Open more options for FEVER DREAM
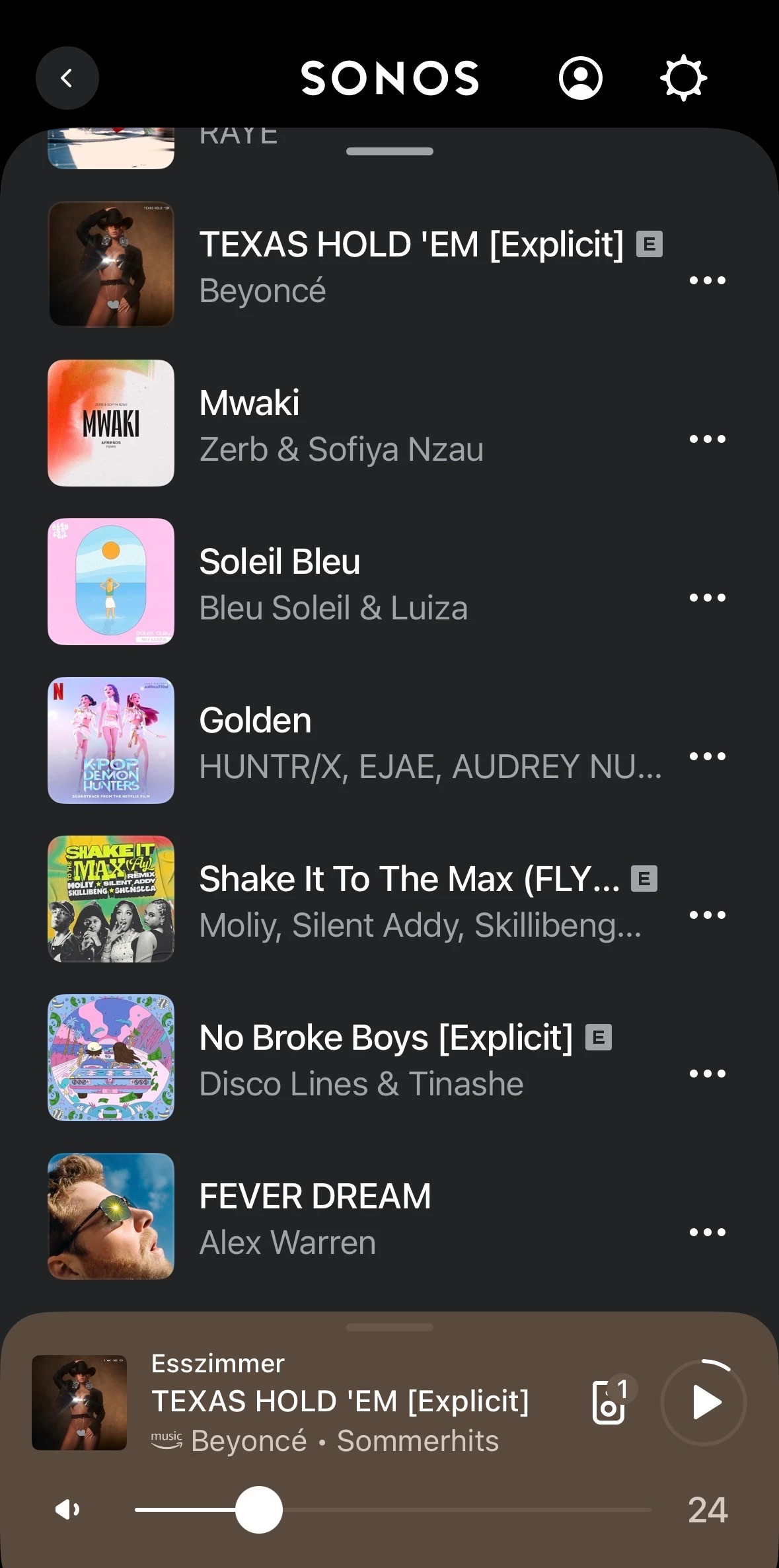Screen dimensions: 779x1568 point(707,1232)
